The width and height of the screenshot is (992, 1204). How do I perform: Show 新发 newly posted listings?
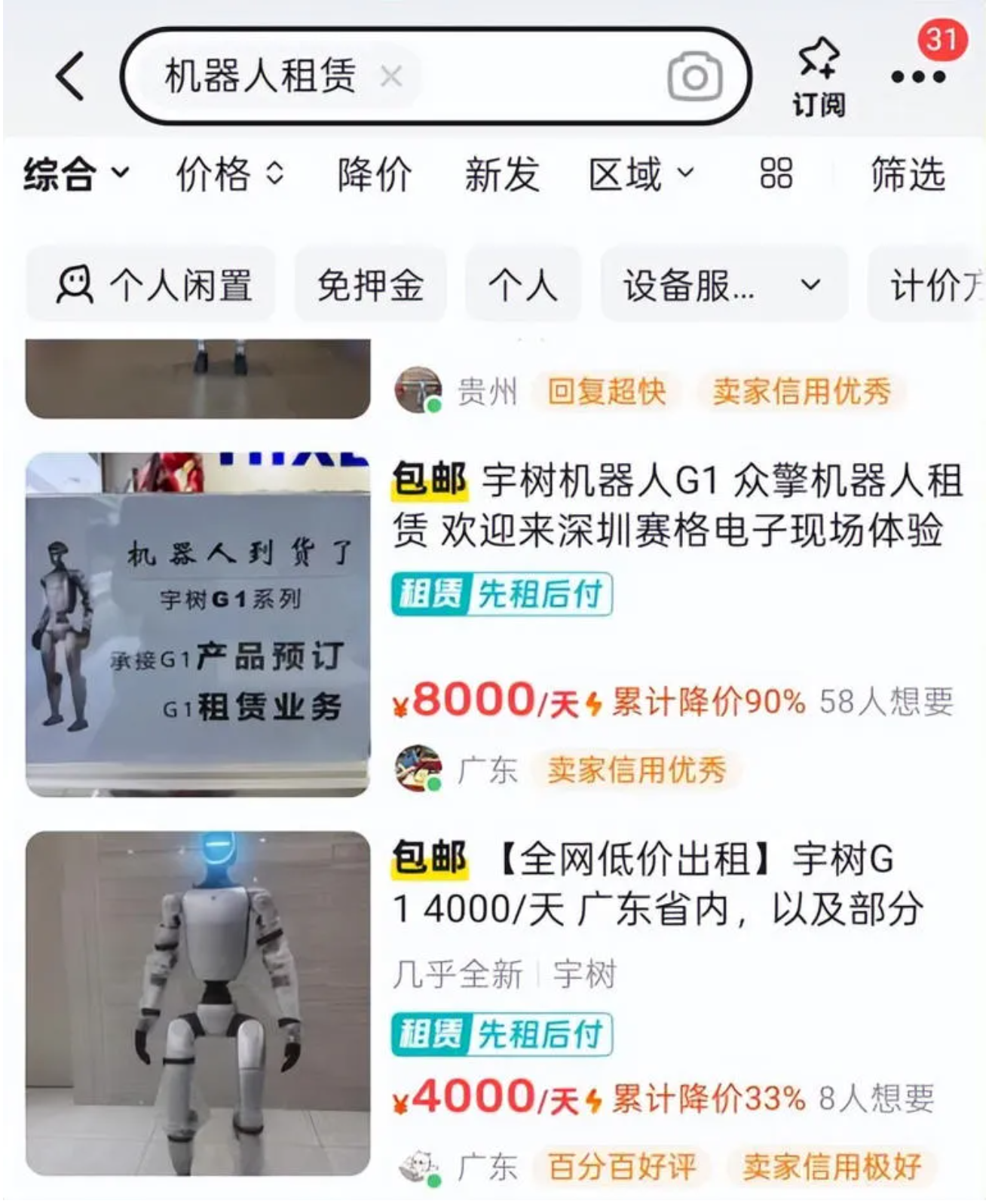pos(501,174)
